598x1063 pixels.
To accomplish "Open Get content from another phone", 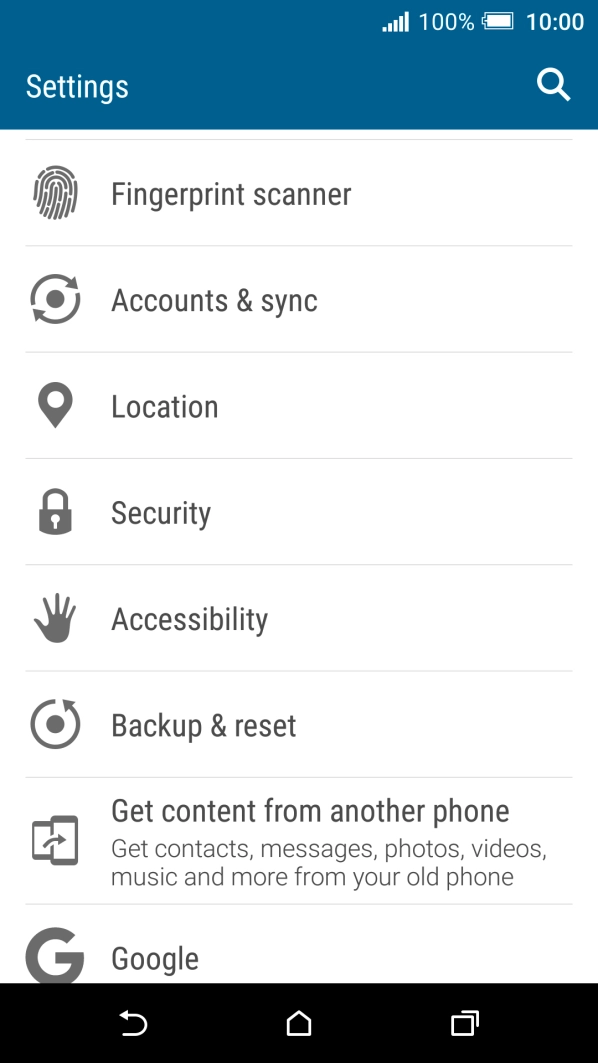I will coord(299,841).
